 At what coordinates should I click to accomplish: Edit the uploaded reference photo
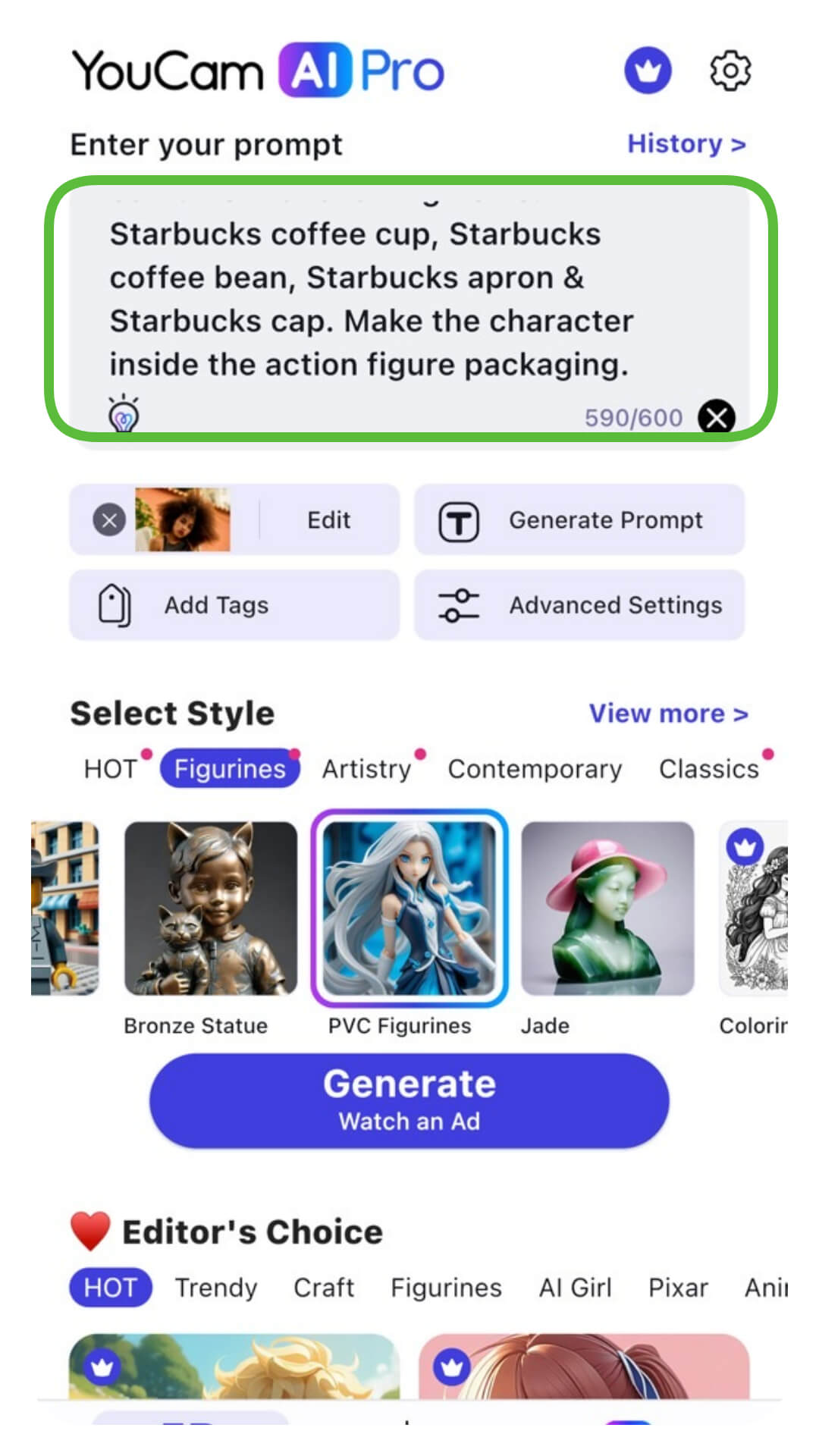click(x=328, y=520)
